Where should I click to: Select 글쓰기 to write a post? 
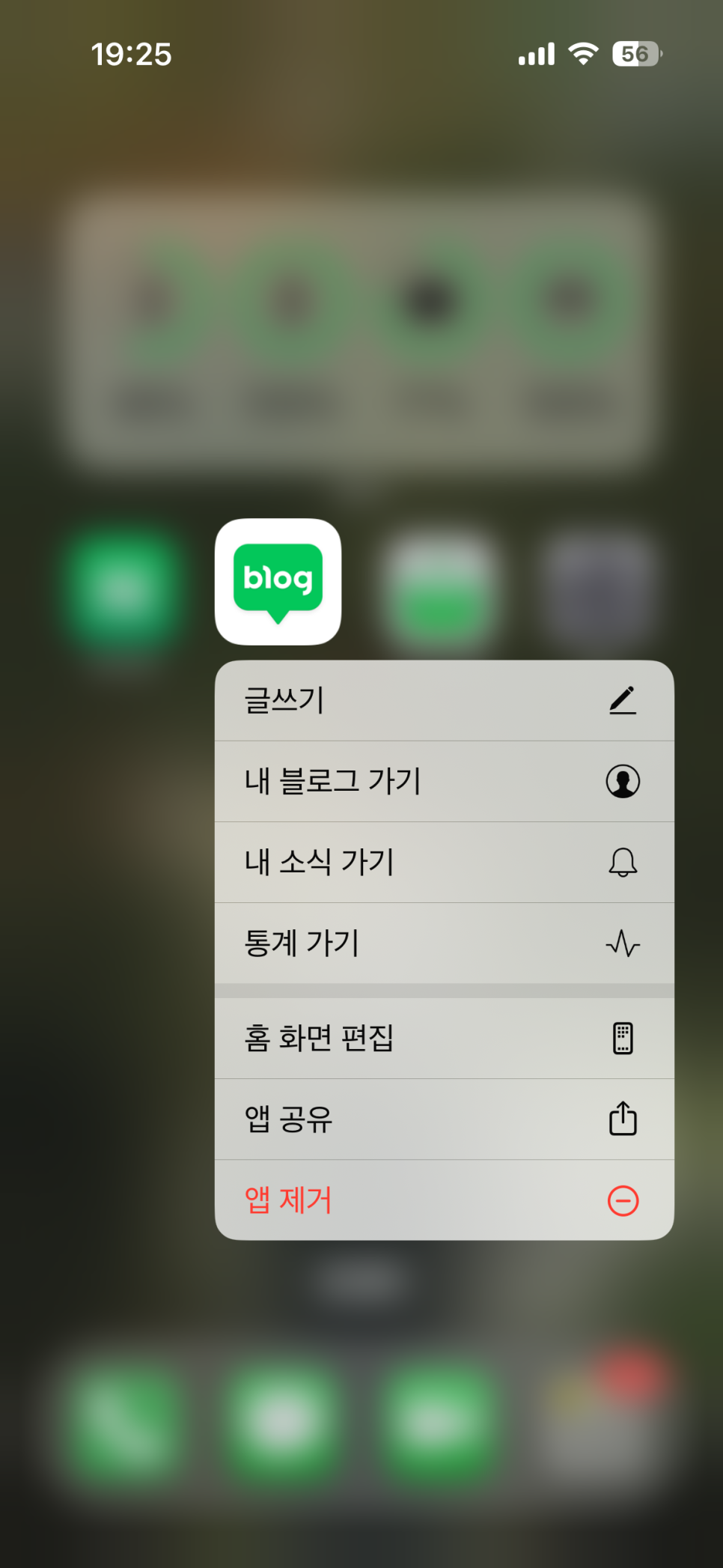point(444,701)
